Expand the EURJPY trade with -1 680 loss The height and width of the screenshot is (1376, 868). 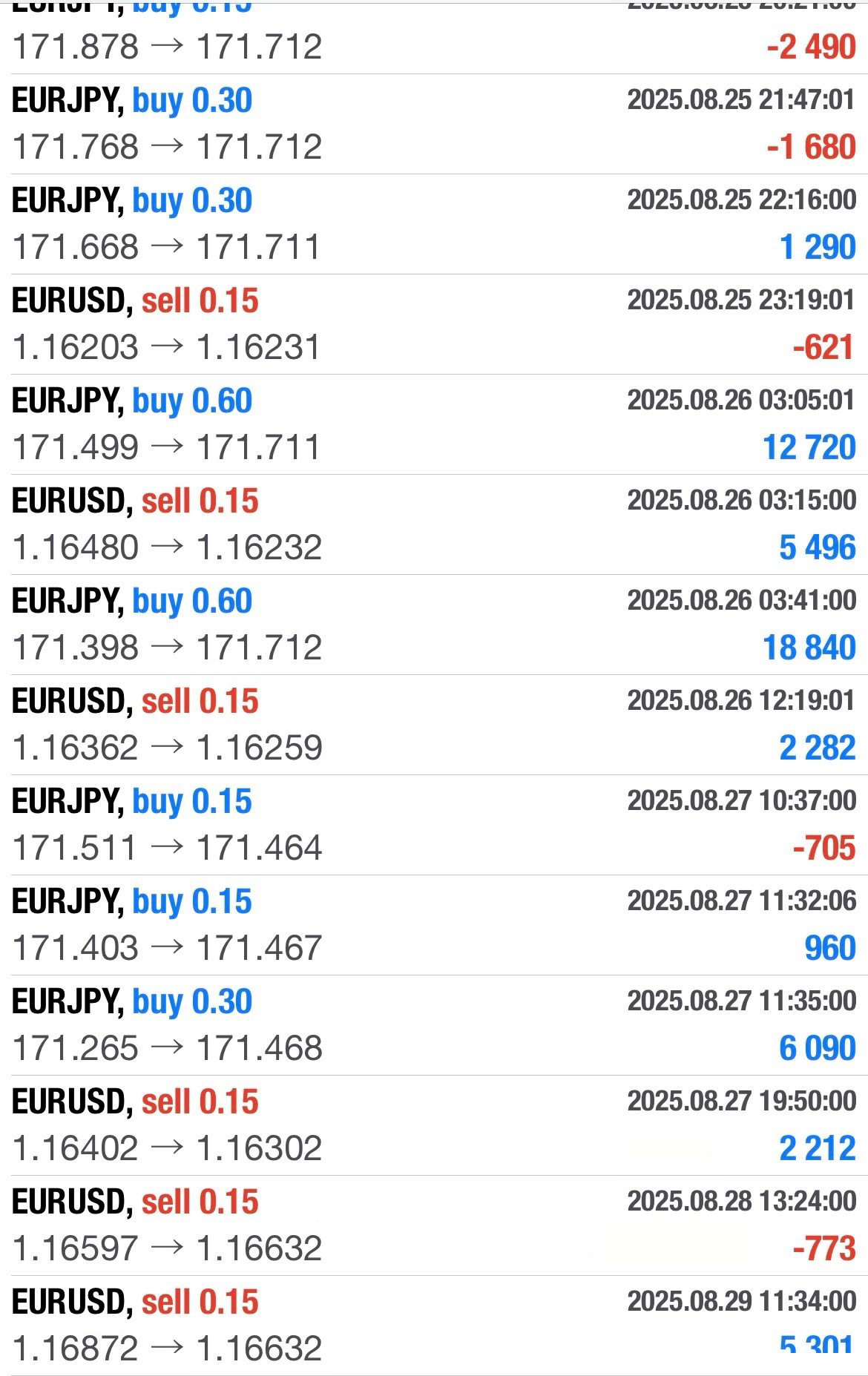click(x=434, y=124)
